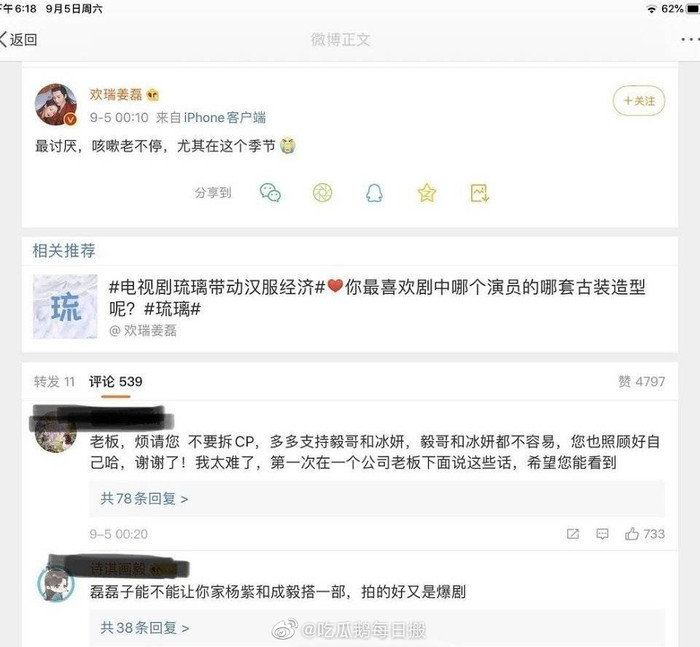Go back using the 返回 button
700x647 pixels.
click(20, 40)
